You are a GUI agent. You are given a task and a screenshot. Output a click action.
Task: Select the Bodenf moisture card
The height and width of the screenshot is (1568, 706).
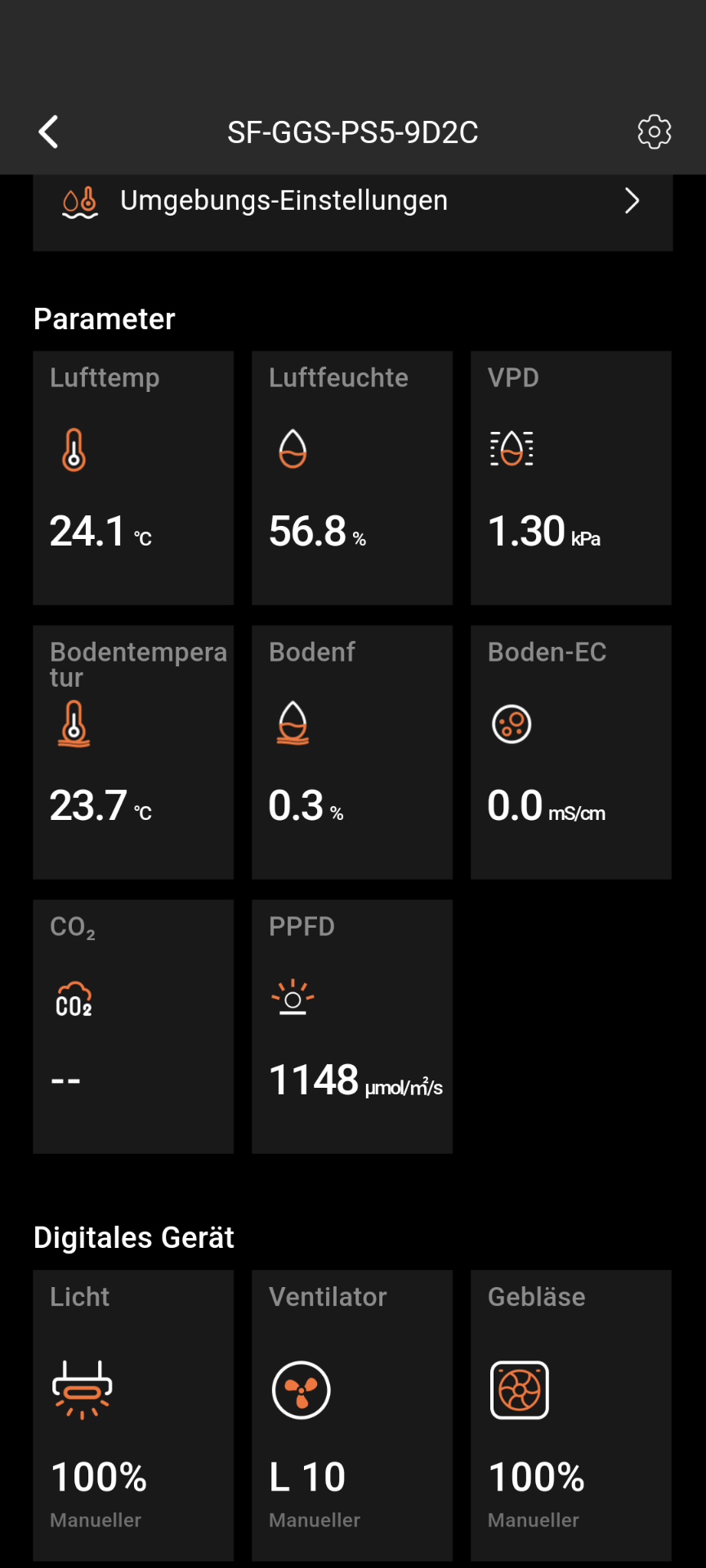tap(352, 752)
